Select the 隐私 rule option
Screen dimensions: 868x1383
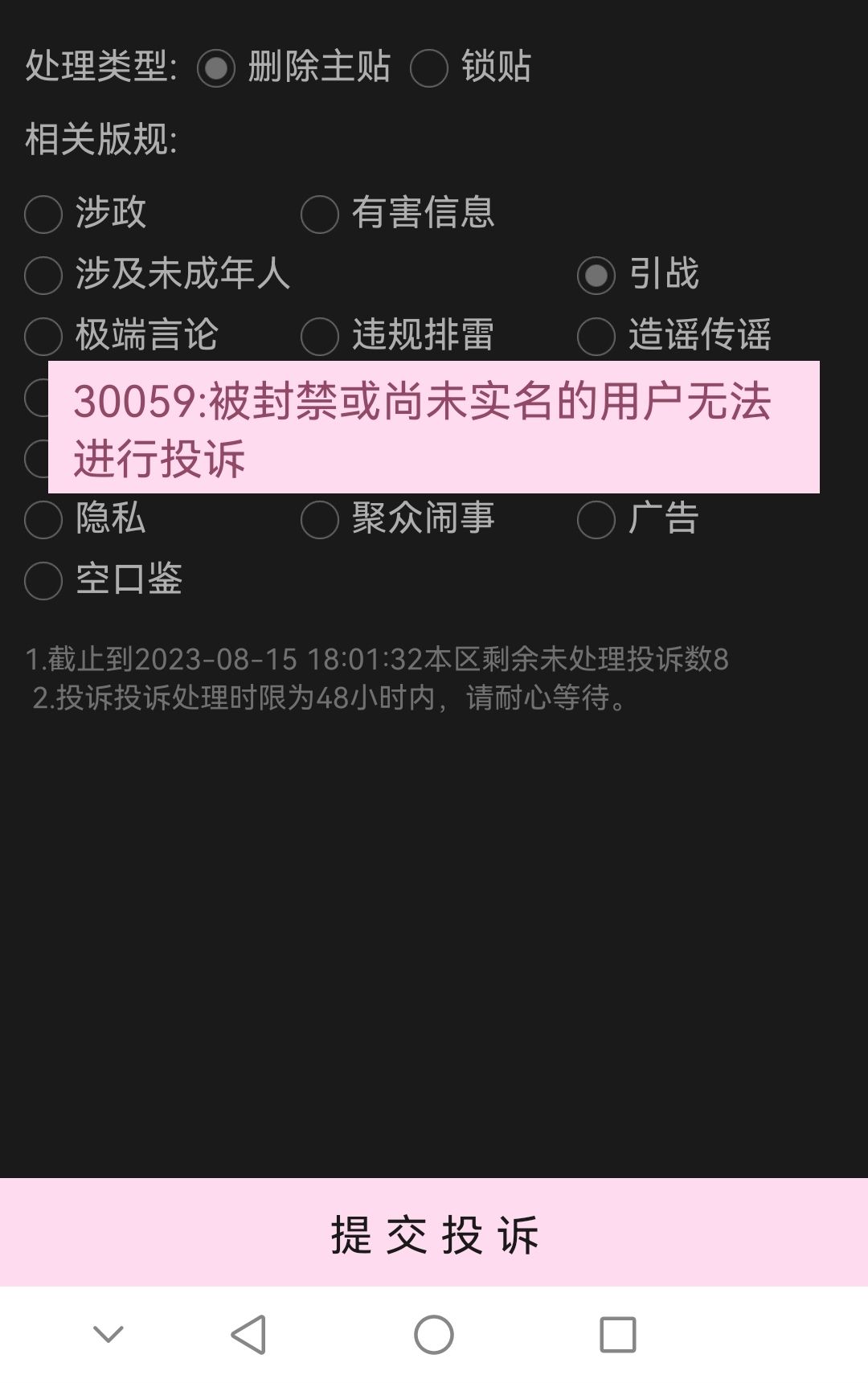tap(43, 520)
